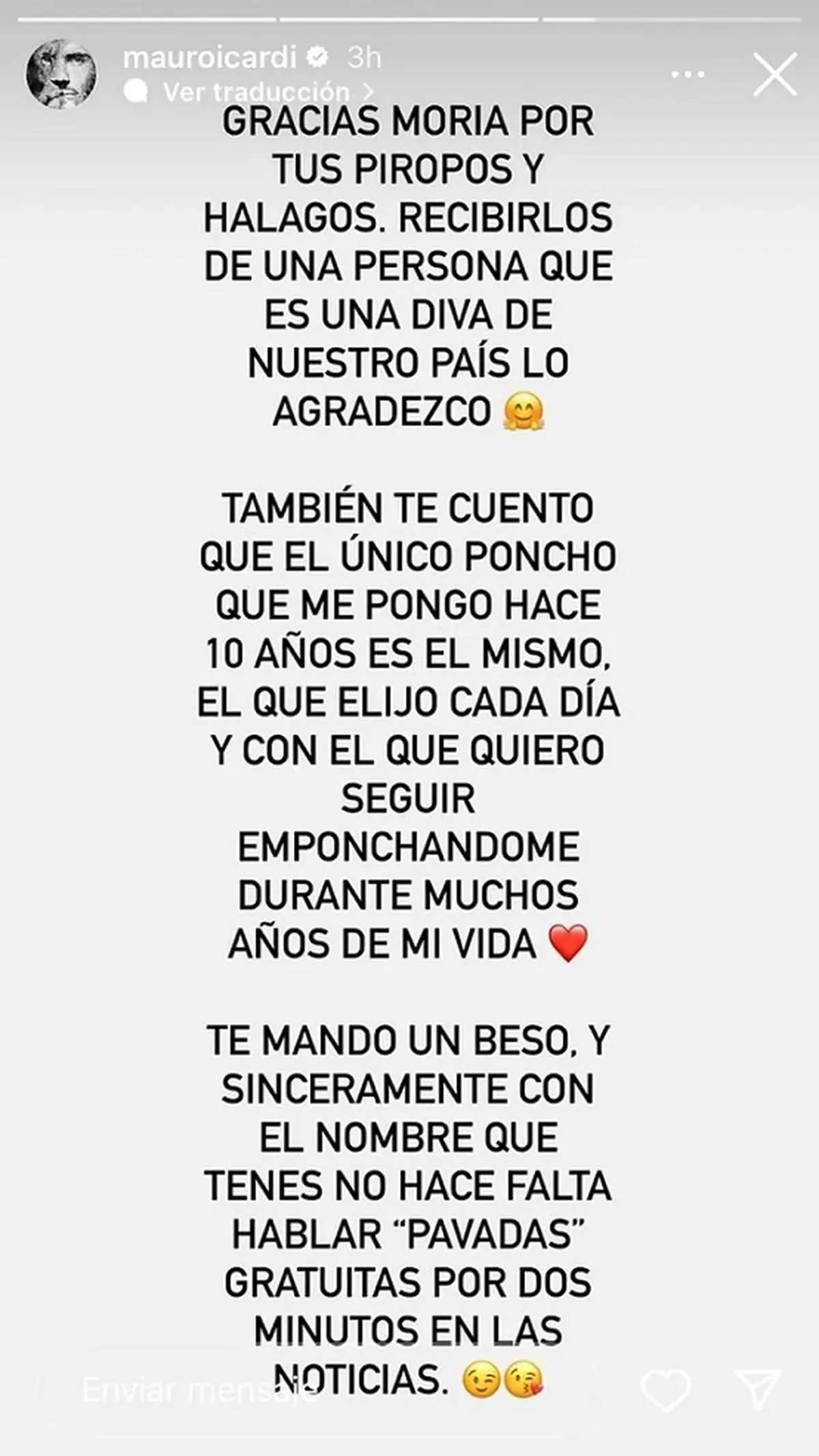The width and height of the screenshot is (819, 1456).
Task: Open mauroicardi's profile picture
Action: [x=61, y=74]
